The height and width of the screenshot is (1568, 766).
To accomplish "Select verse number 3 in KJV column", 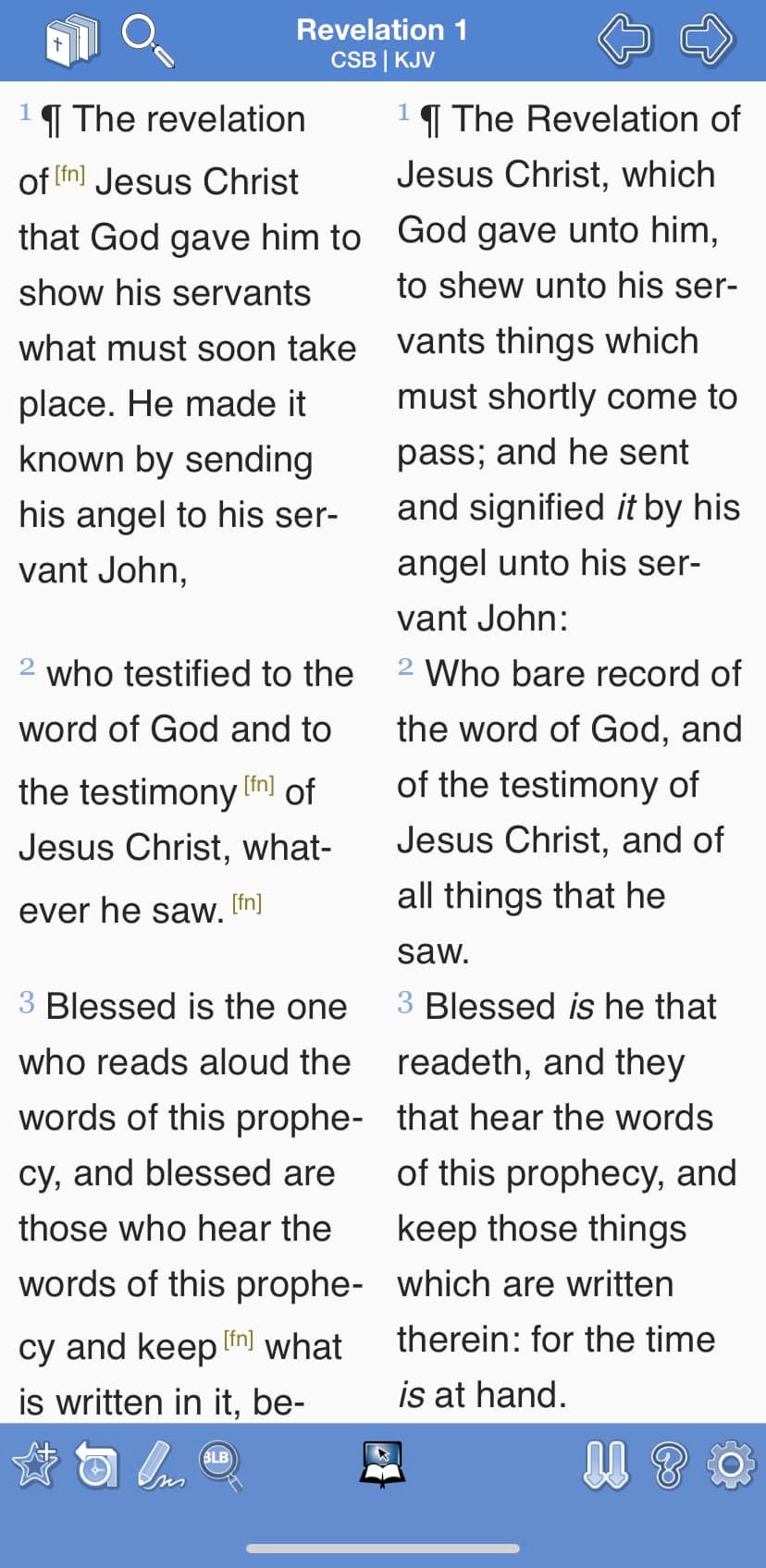I will pyautogui.click(x=405, y=1002).
